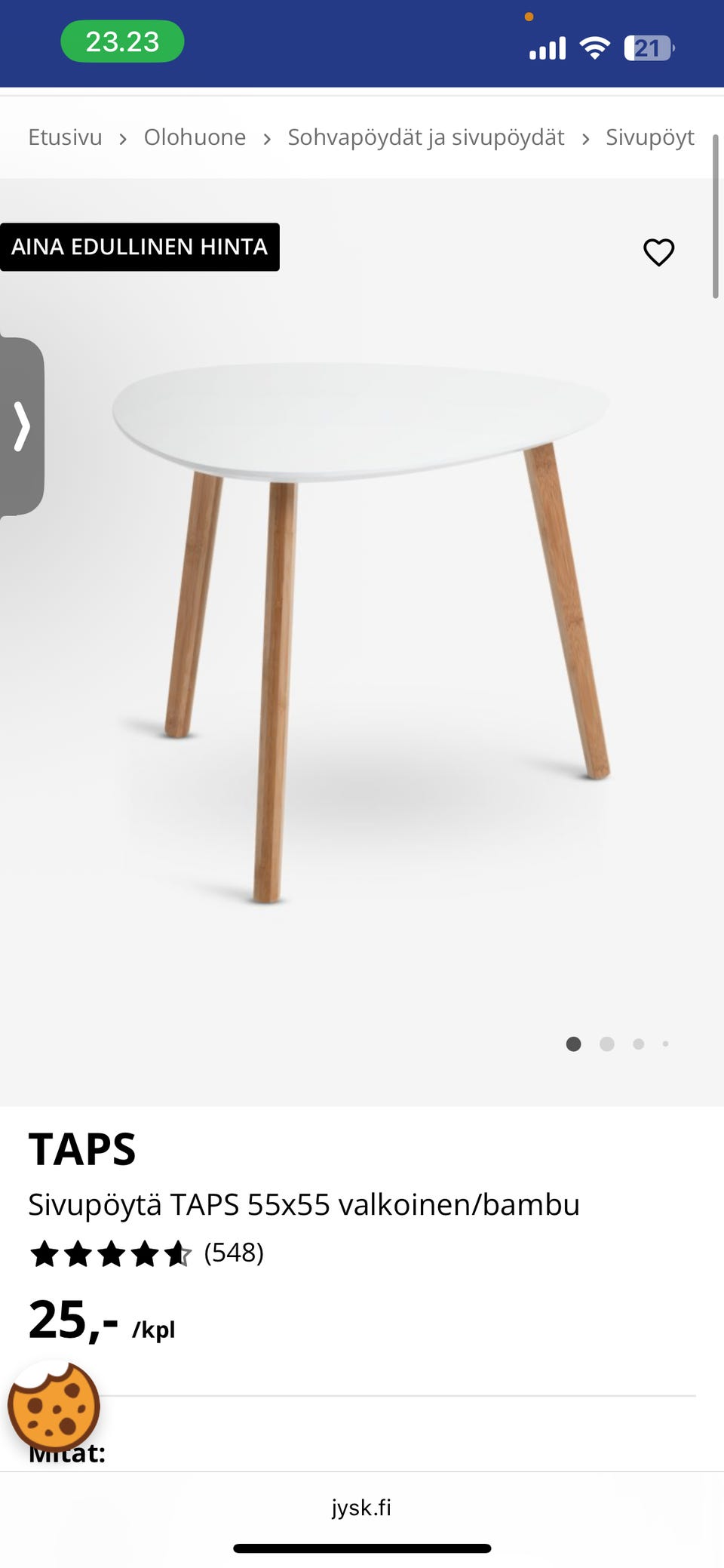Open the cookie settings icon
The width and height of the screenshot is (724, 1568).
[54, 1406]
